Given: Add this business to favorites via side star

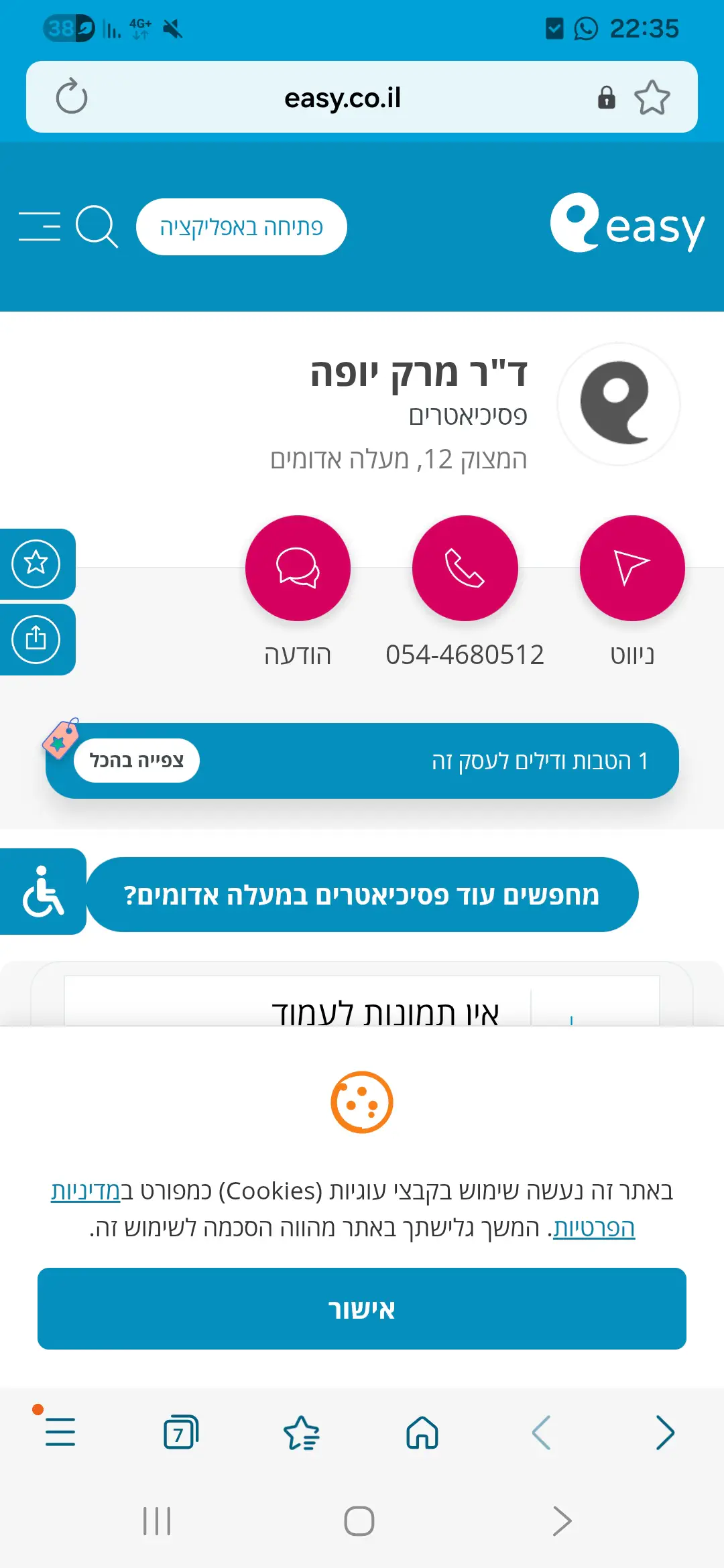Looking at the screenshot, I should point(36,564).
